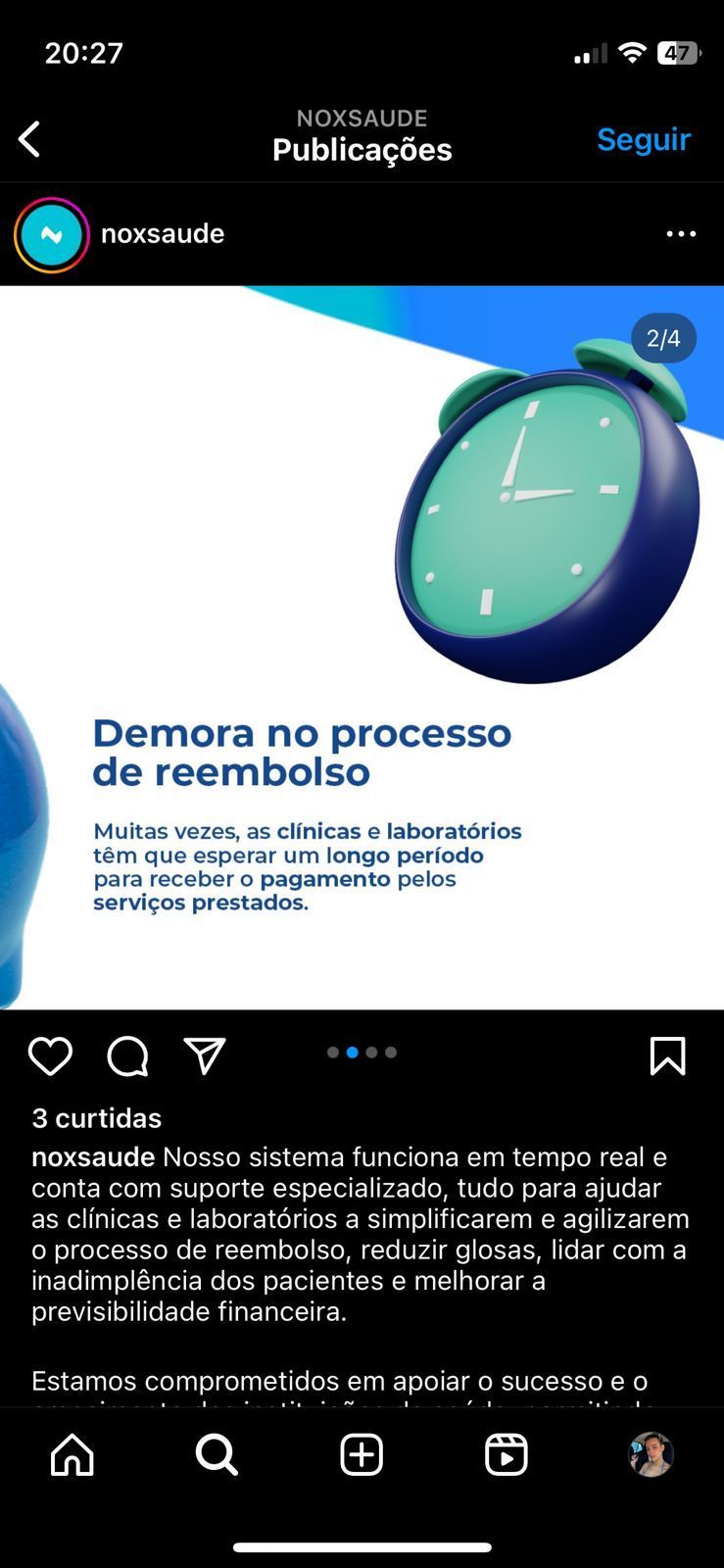Save the post with the bookmark icon
The image size is (724, 1568).
pyautogui.click(x=667, y=1056)
